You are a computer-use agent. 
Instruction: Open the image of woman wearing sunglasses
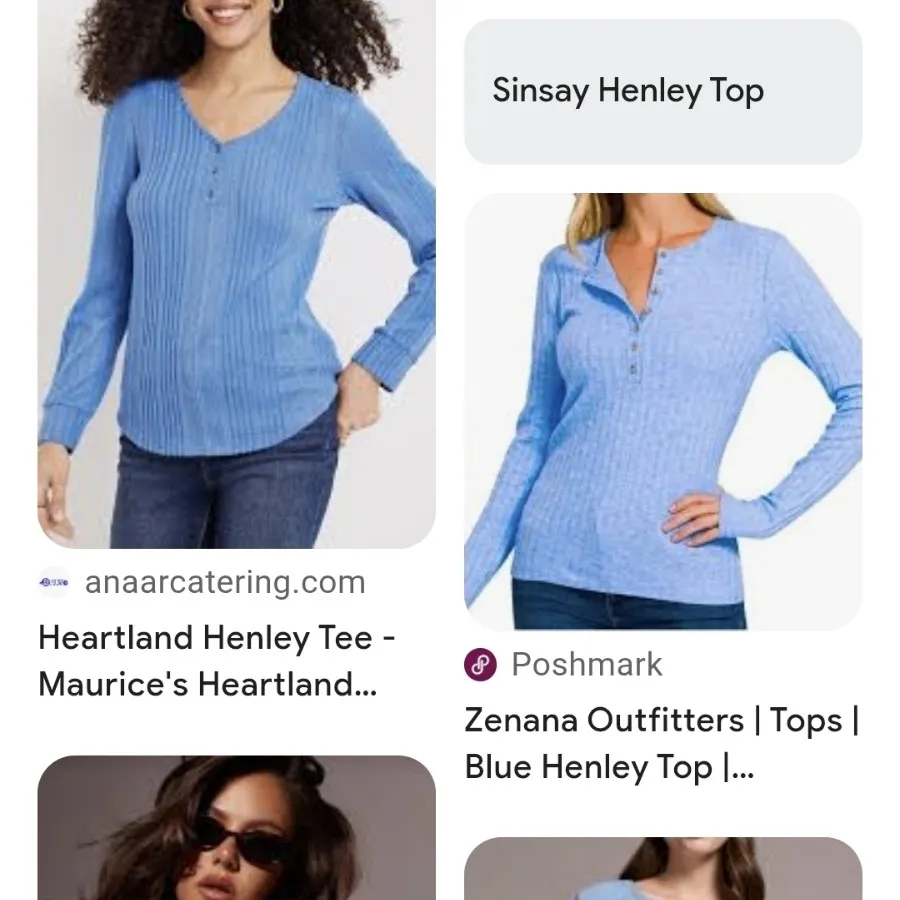click(237, 830)
